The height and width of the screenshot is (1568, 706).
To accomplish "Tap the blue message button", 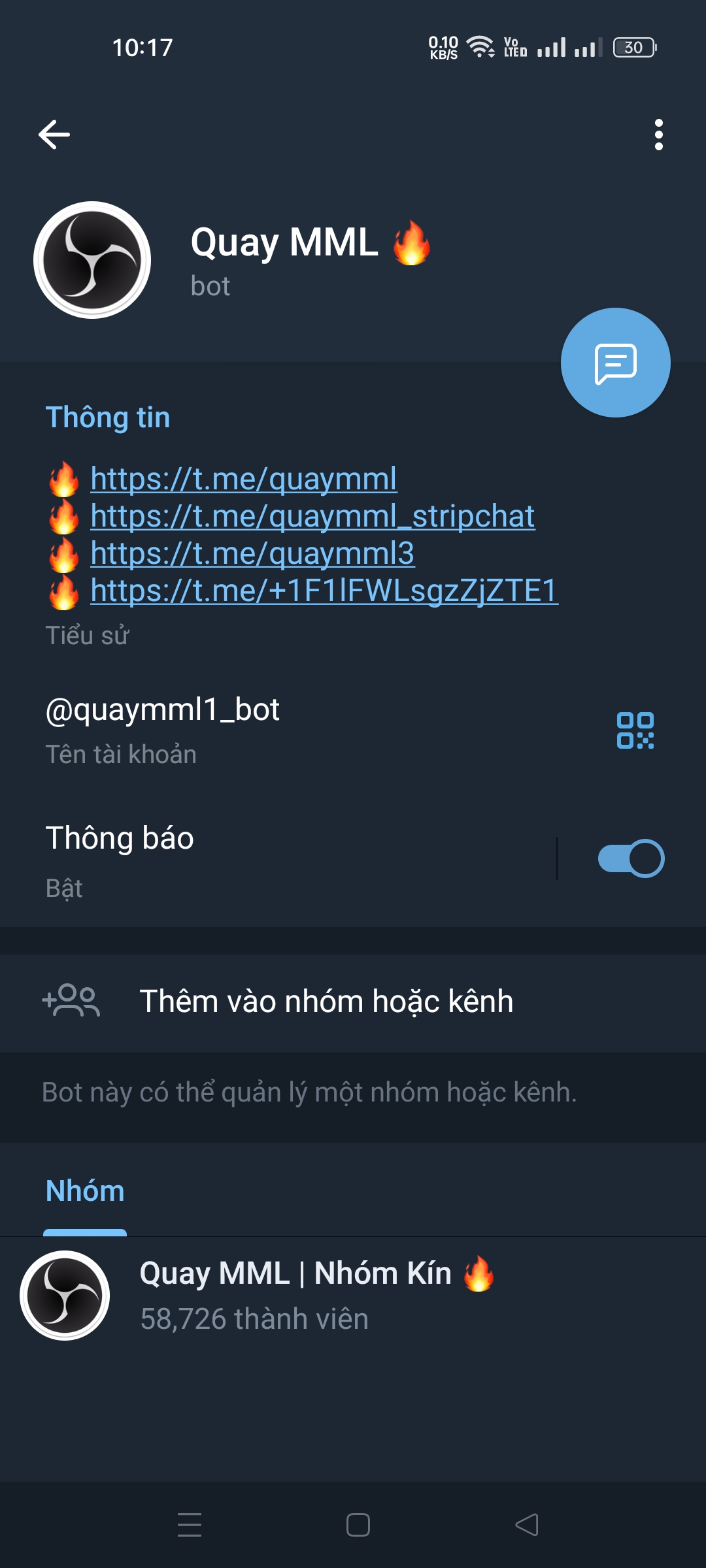I will (x=615, y=363).
